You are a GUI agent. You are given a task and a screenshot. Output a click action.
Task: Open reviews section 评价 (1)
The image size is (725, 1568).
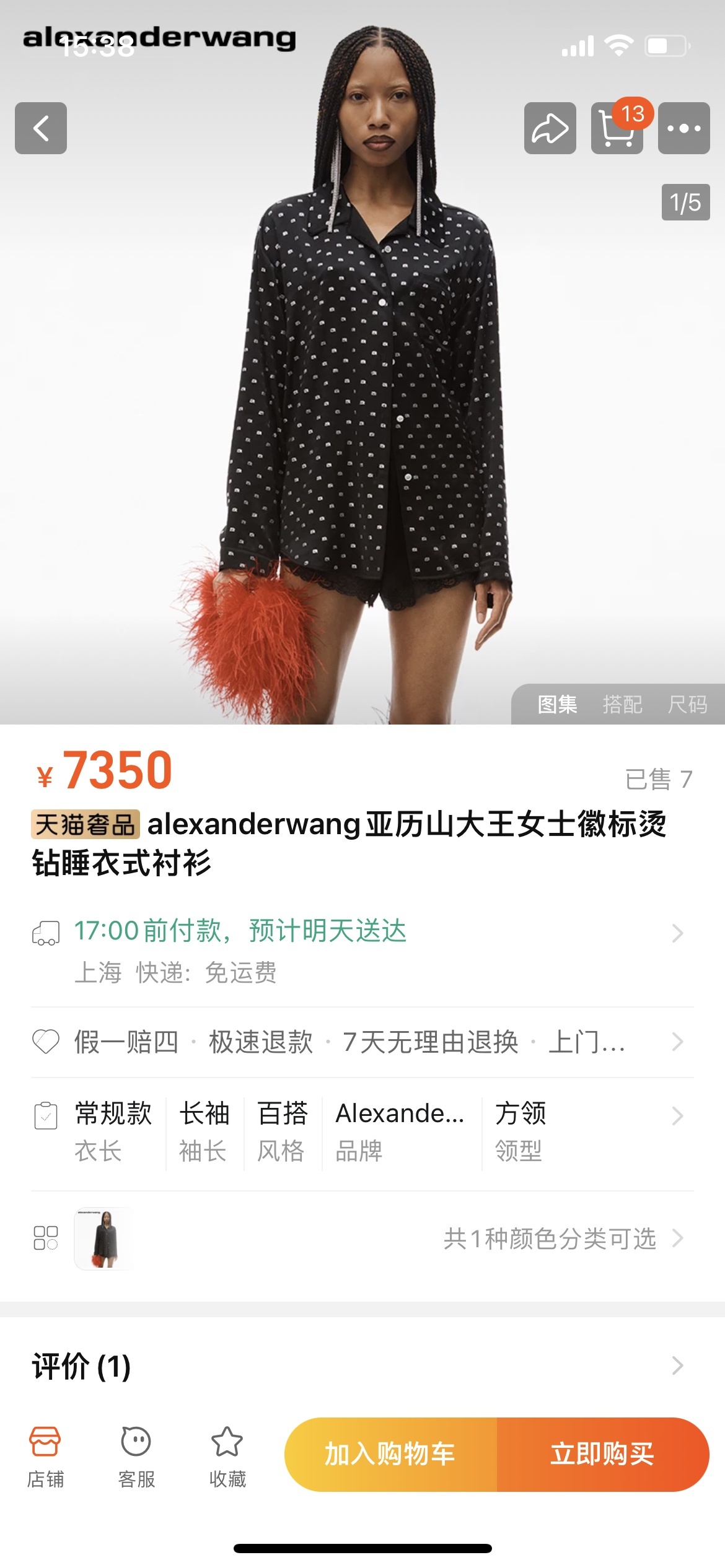point(362,1365)
